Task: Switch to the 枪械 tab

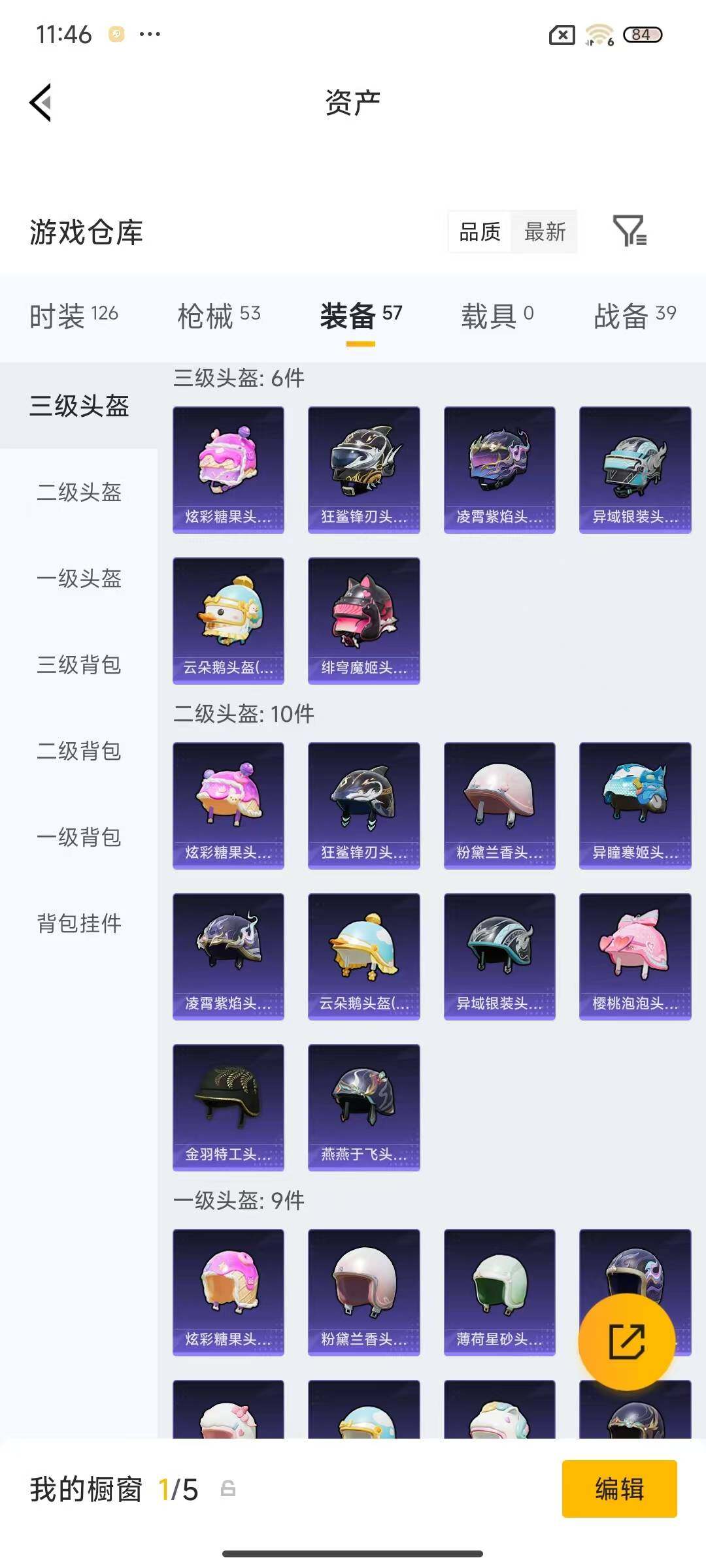Action: point(220,316)
